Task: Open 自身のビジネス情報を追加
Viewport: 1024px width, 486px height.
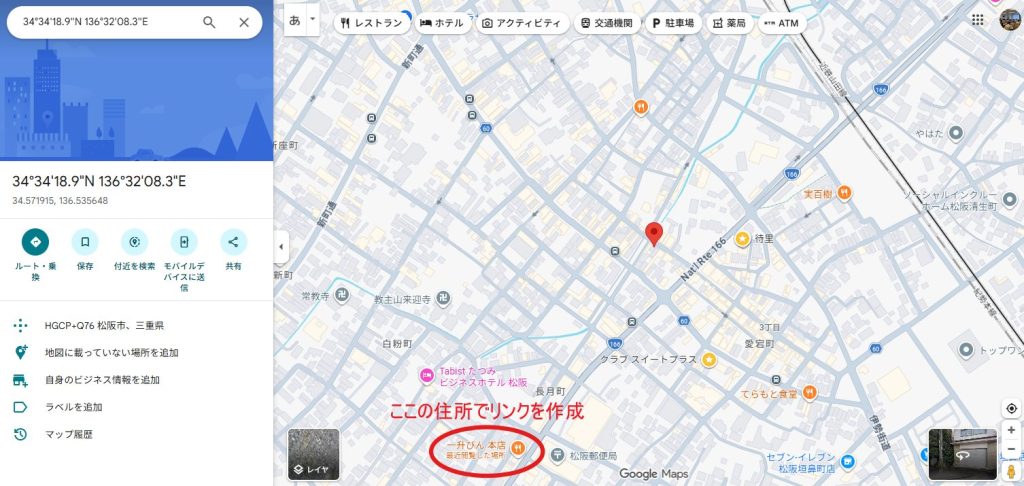Action: 102,380
